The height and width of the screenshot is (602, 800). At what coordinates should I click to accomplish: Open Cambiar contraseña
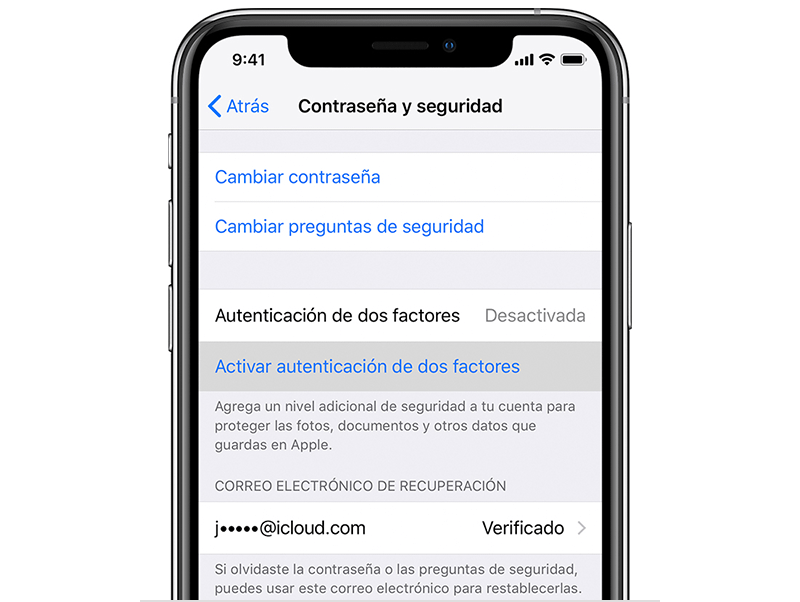(x=297, y=177)
